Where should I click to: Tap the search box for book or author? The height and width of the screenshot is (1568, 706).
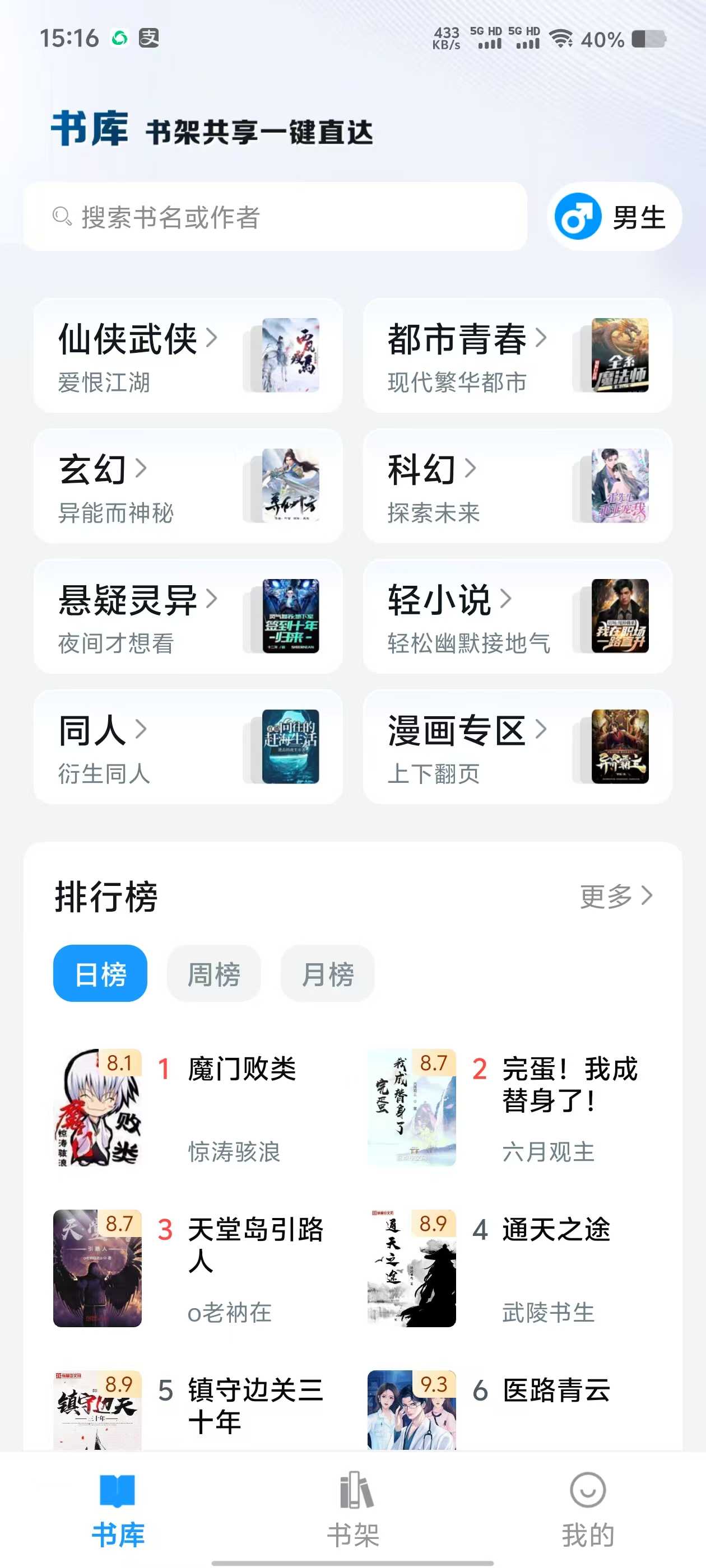pos(274,217)
